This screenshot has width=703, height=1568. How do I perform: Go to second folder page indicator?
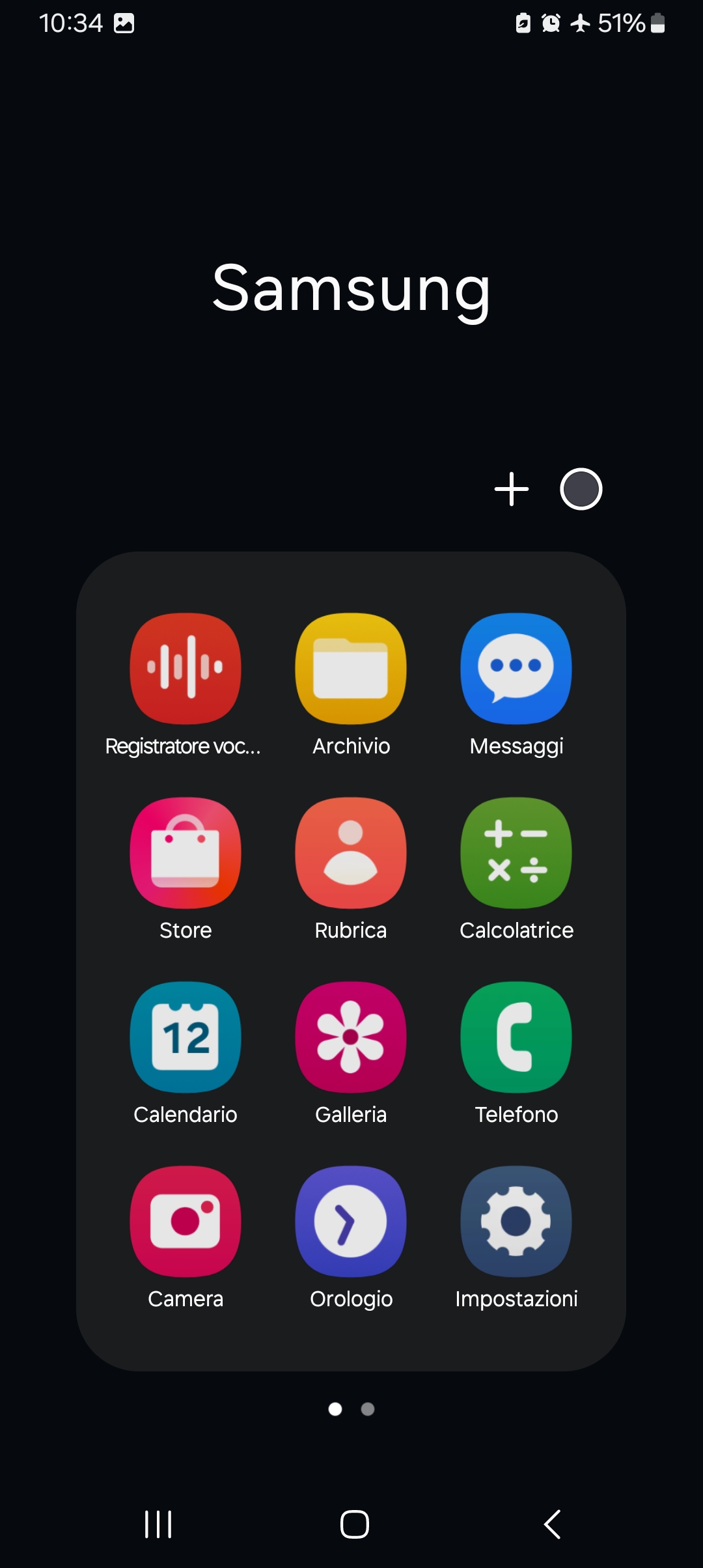368,1409
